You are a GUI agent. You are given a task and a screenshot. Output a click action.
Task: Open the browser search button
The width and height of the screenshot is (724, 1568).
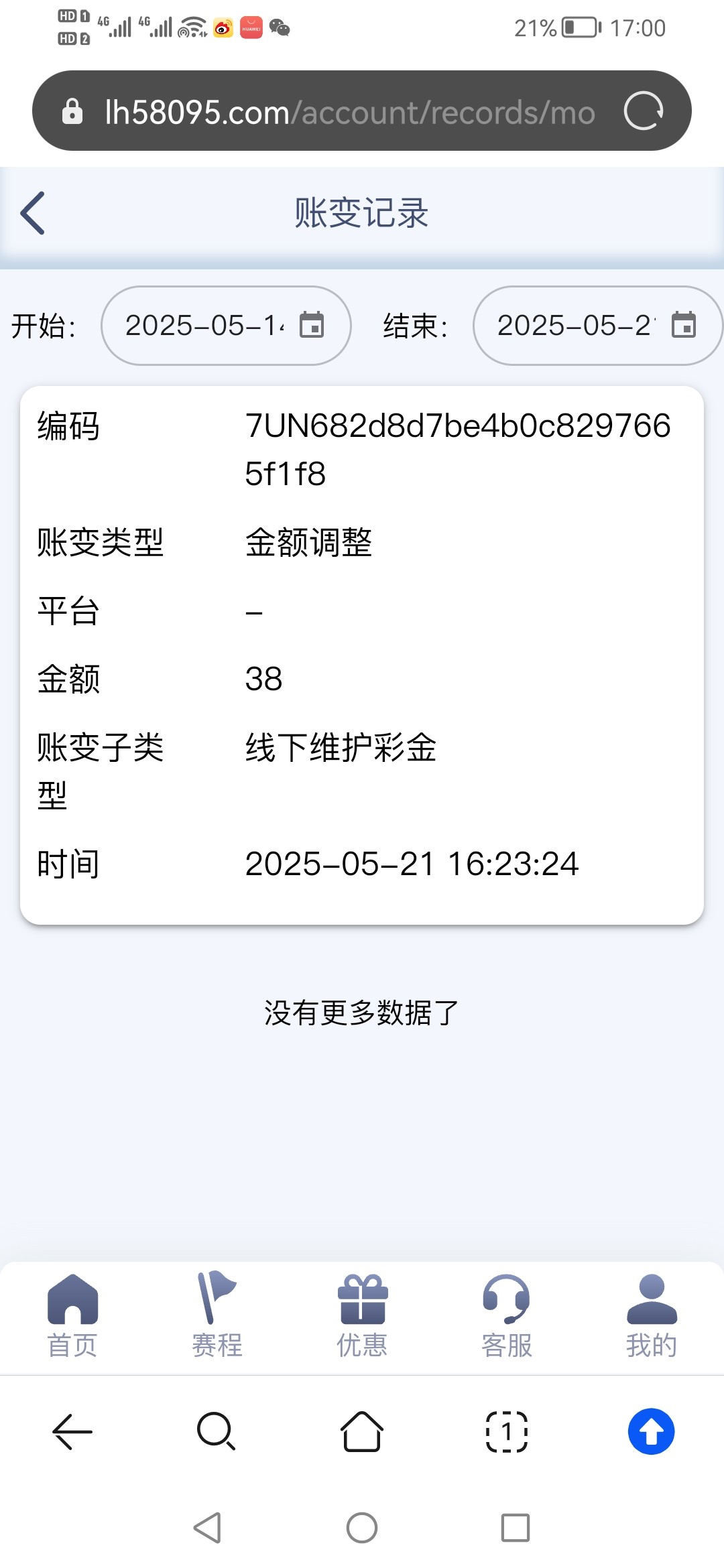216,1432
